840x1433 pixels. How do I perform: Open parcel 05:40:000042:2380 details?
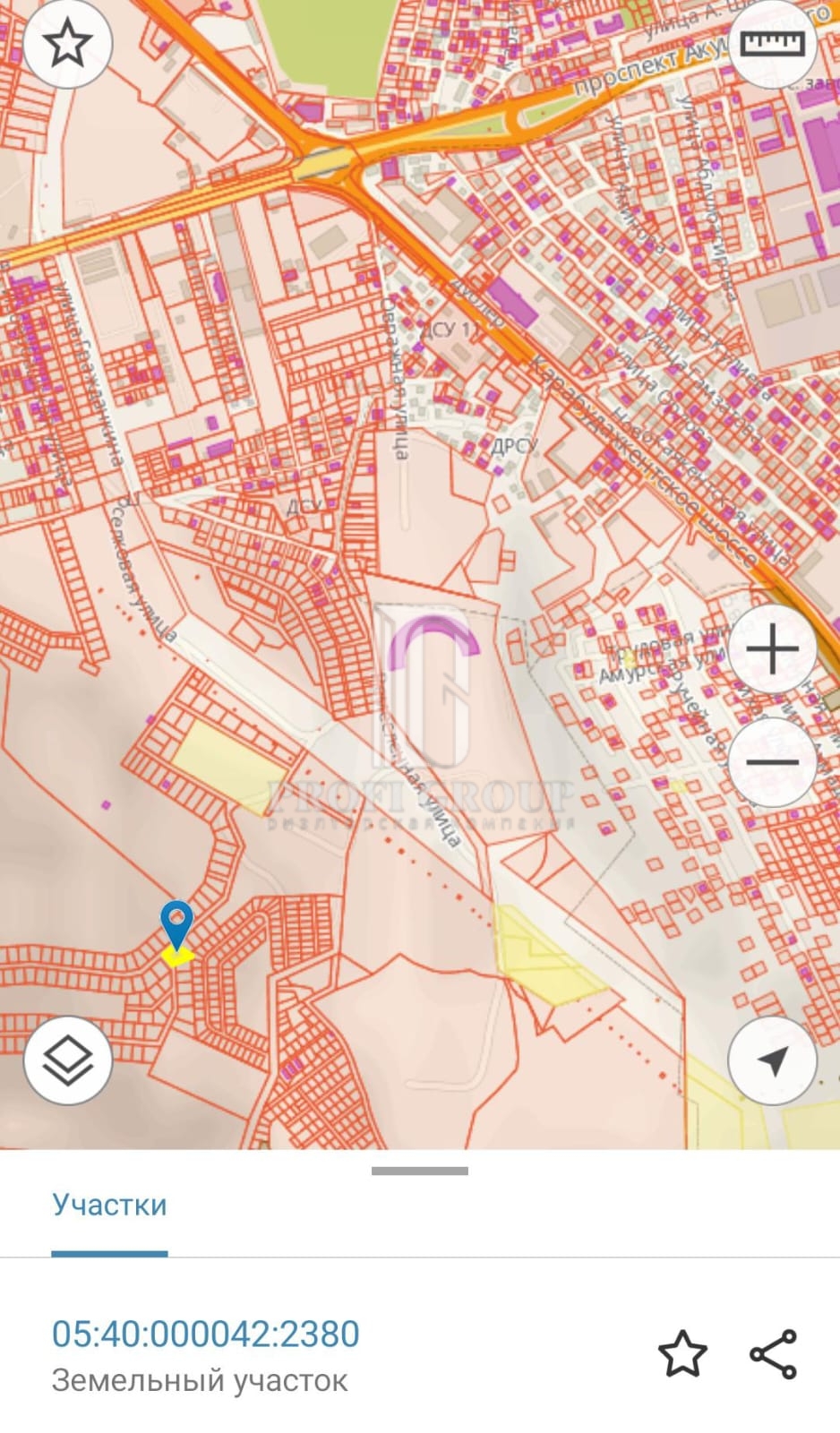(x=206, y=1334)
